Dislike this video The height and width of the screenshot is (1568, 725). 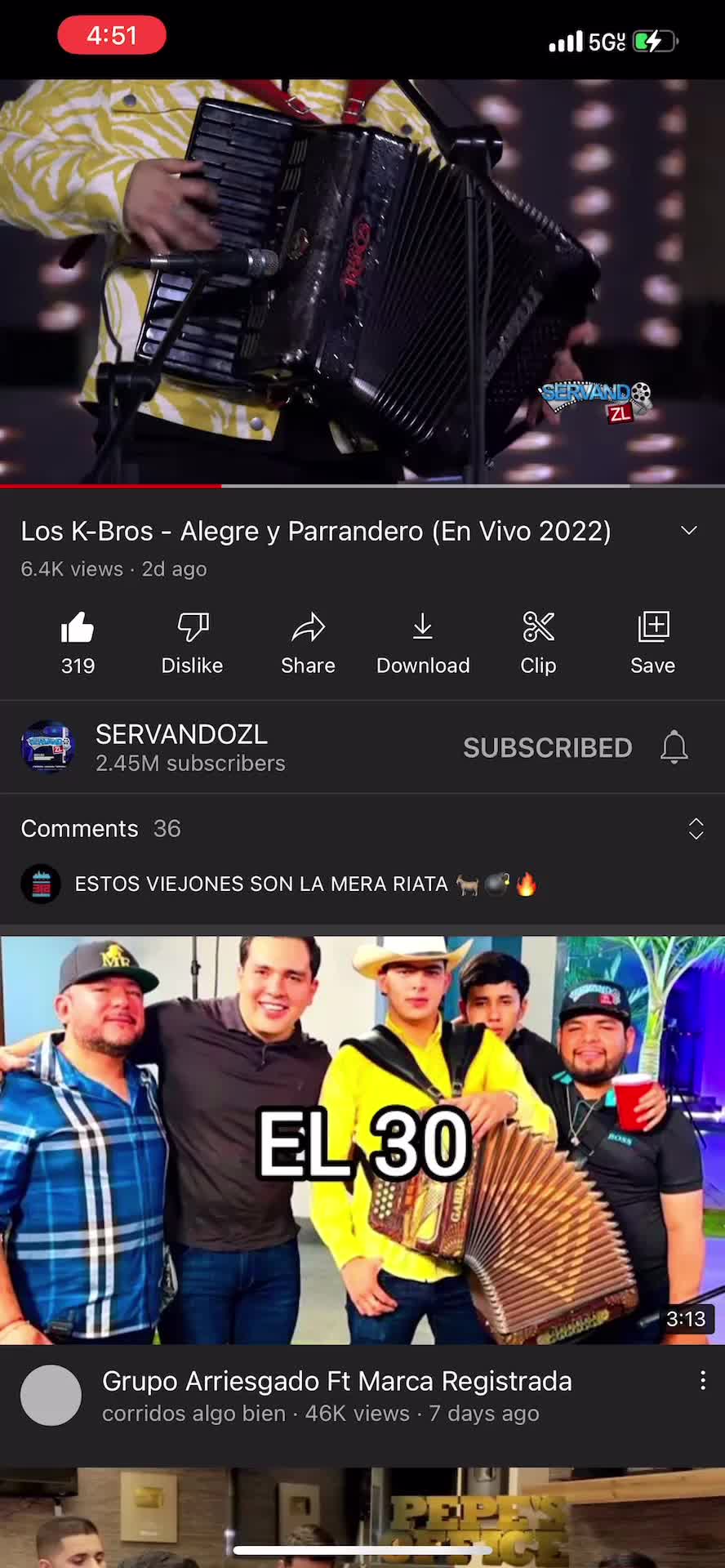192,643
